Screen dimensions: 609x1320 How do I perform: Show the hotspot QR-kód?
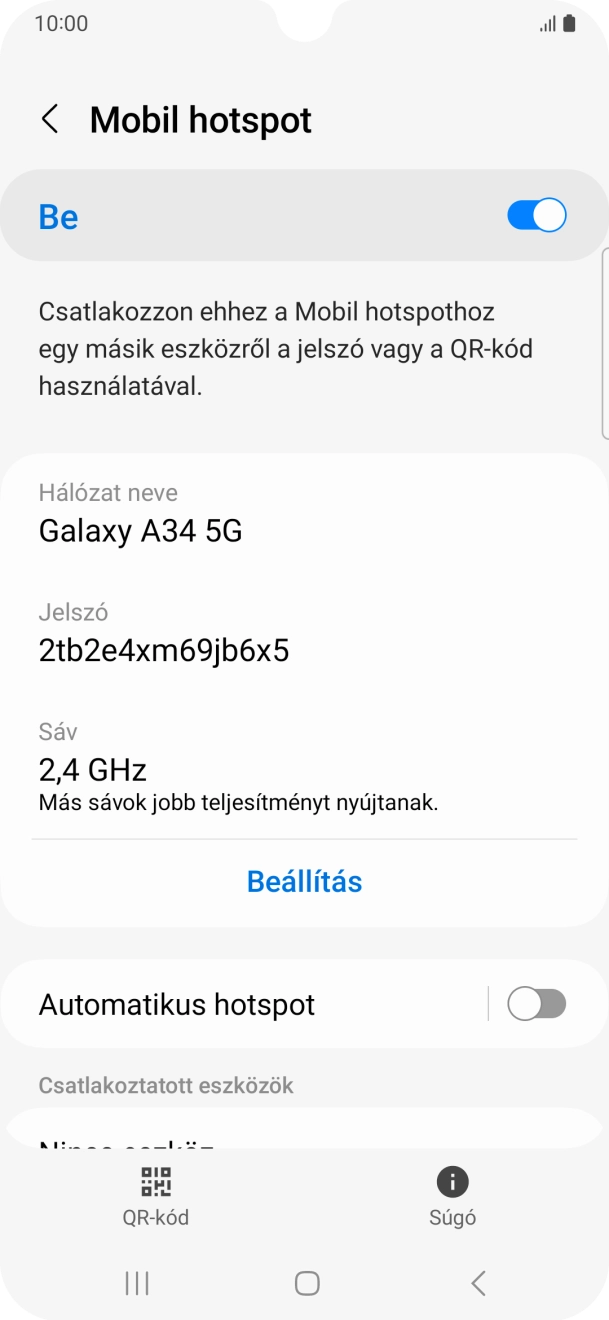pyautogui.click(x=156, y=1196)
